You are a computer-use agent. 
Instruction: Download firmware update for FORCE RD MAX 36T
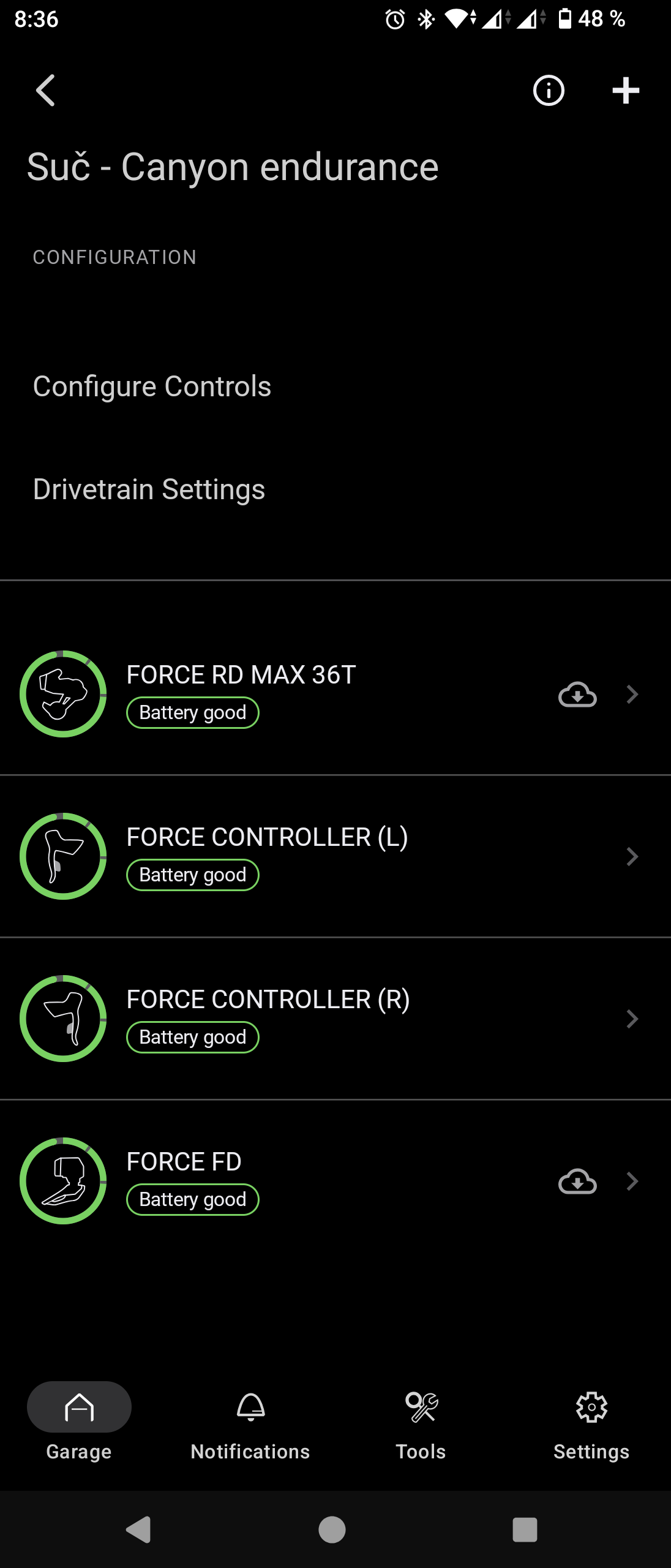577,694
